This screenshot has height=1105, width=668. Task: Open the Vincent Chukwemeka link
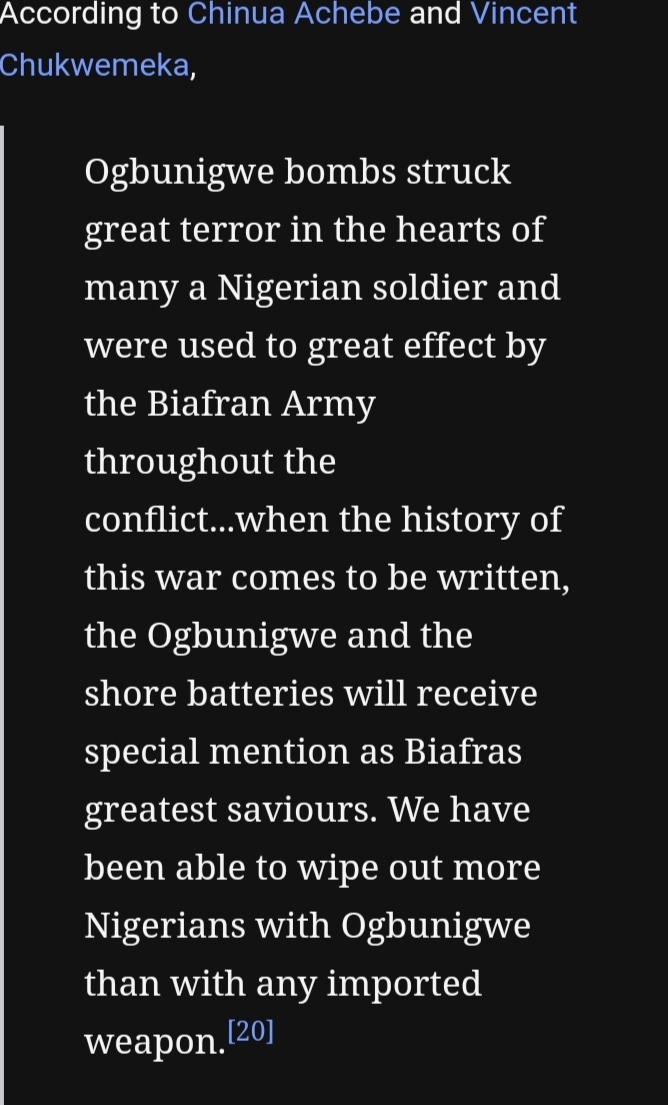(523, 15)
